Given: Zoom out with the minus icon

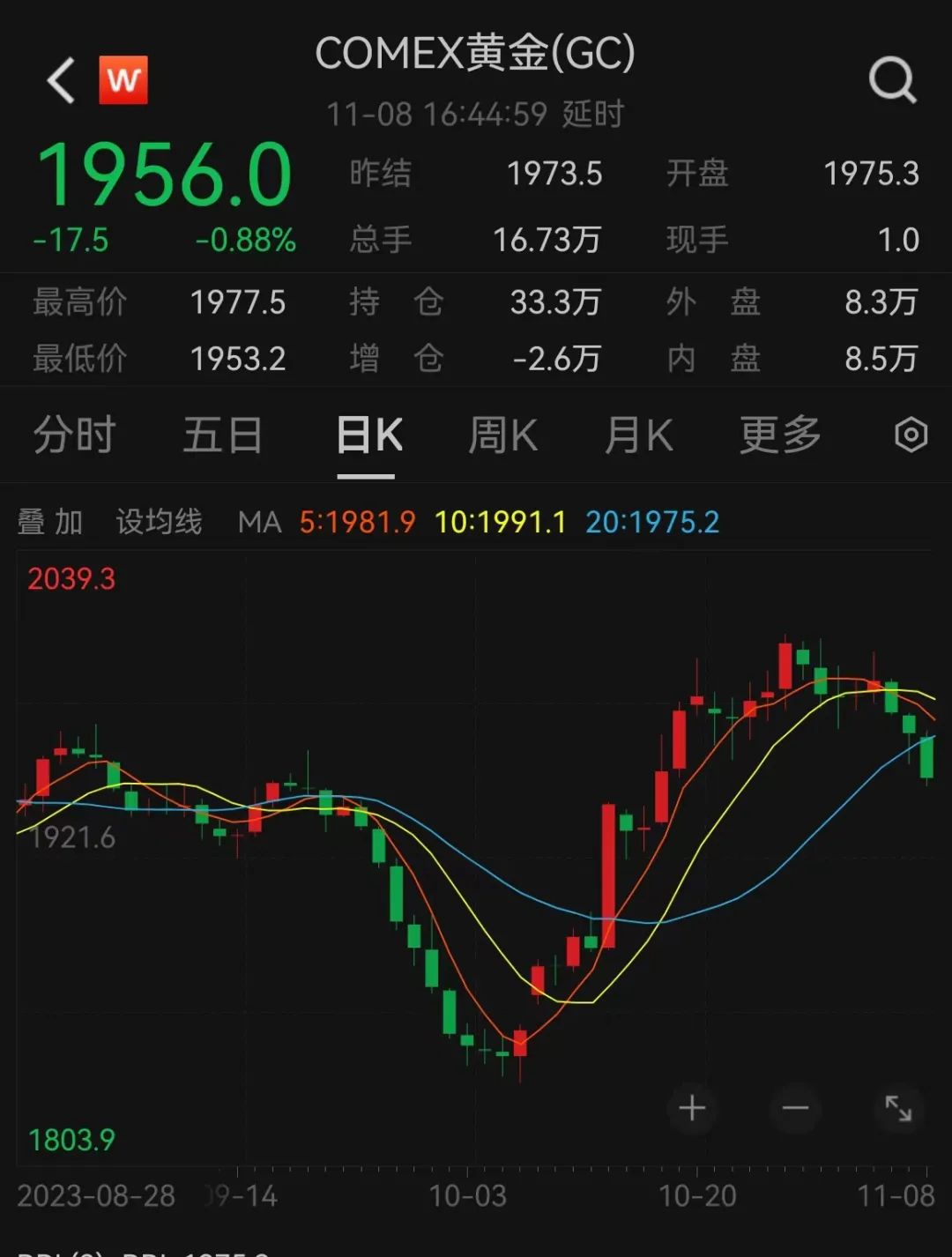Looking at the screenshot, I should [794, 1110].
